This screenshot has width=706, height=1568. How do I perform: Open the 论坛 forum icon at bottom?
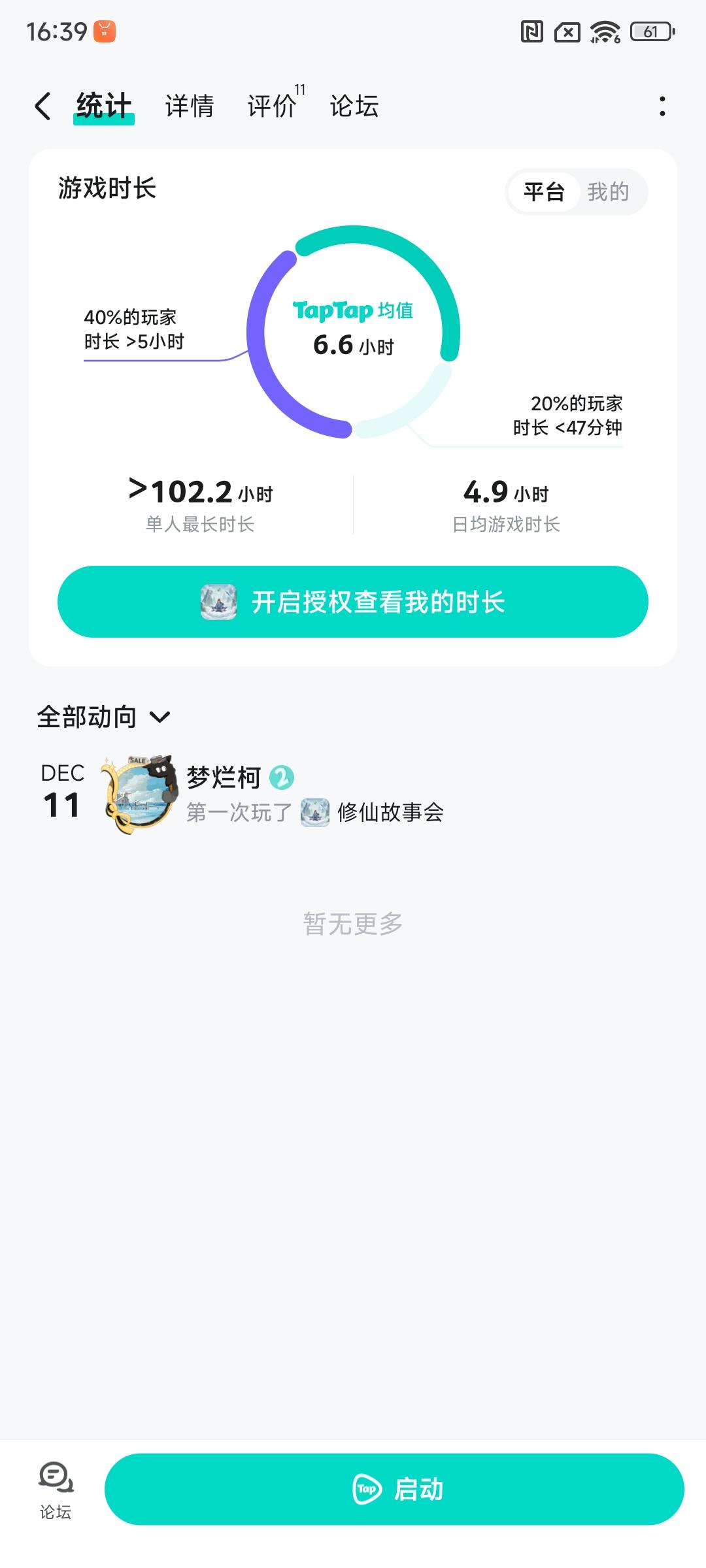[56, 1489]
